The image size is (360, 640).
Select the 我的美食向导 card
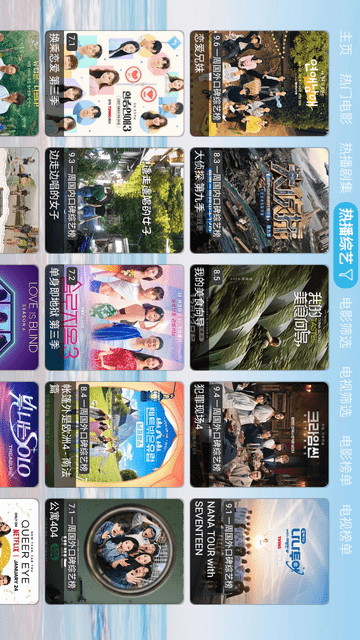259,317
